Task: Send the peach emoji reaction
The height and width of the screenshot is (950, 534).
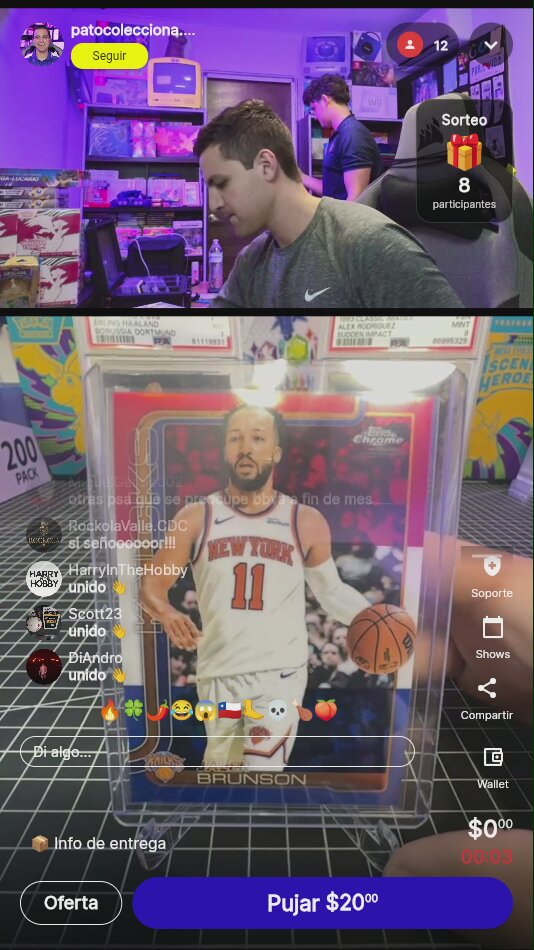Action: [325, 710]
